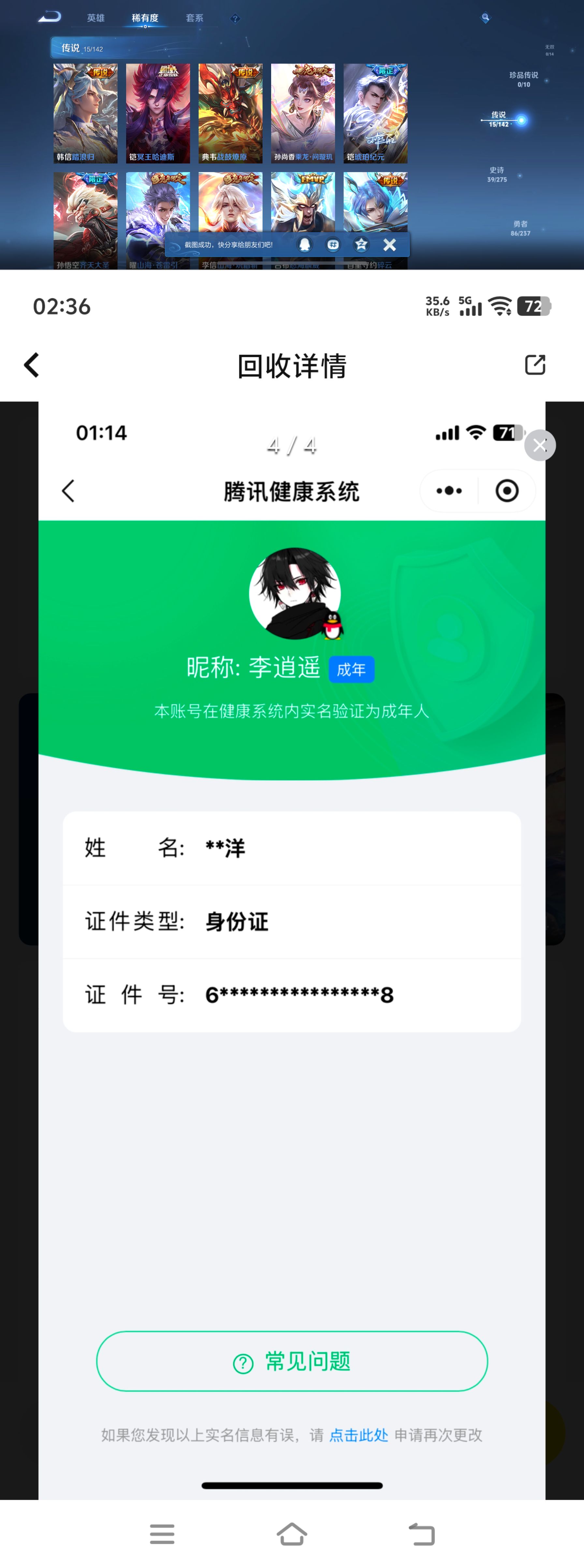
Task: Go to the system home screen
Action: (291, 1534)
